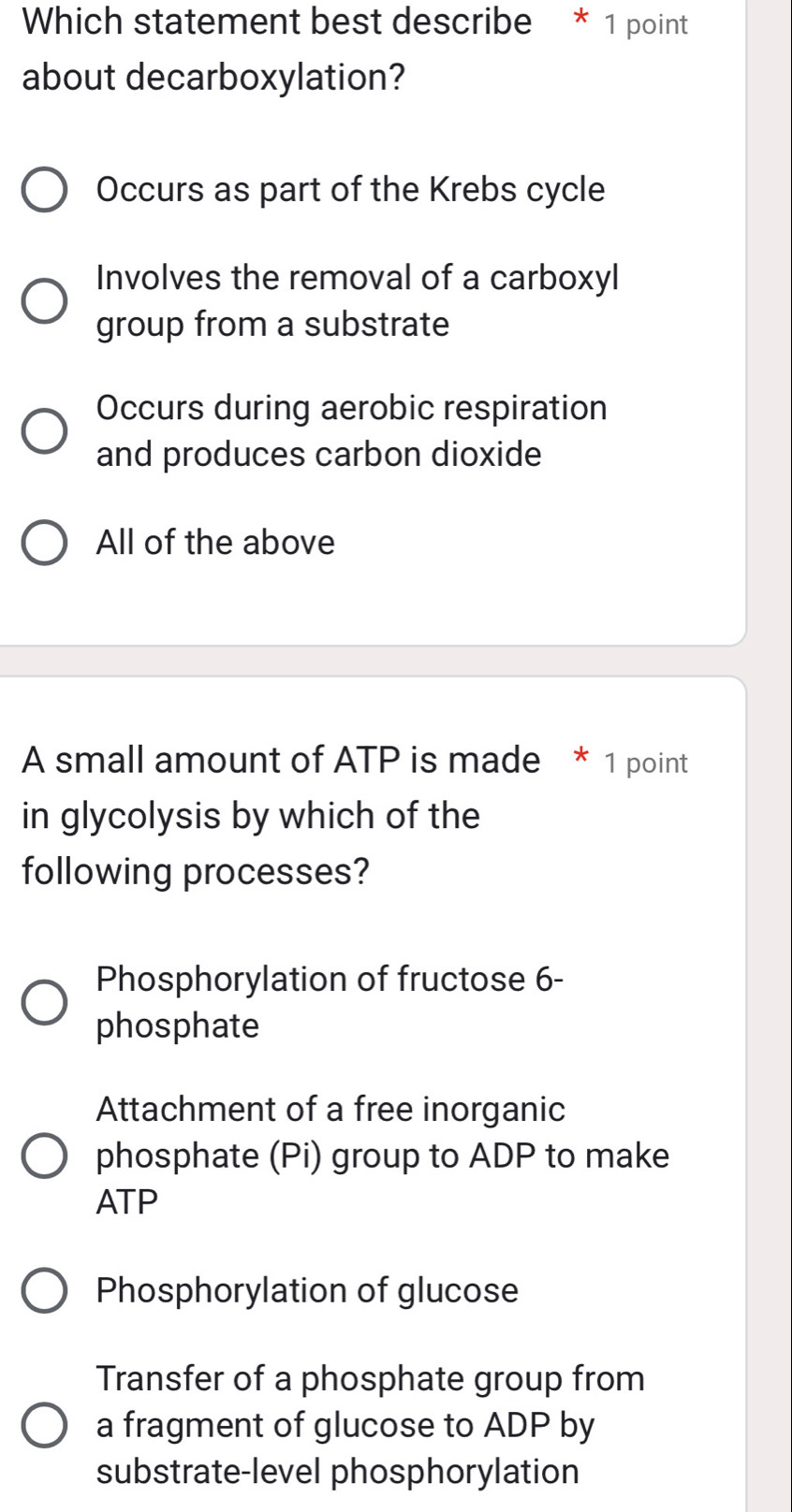
Task: Click the "Phosphorylation of glucose" answer text
Action: point(306,1291)
